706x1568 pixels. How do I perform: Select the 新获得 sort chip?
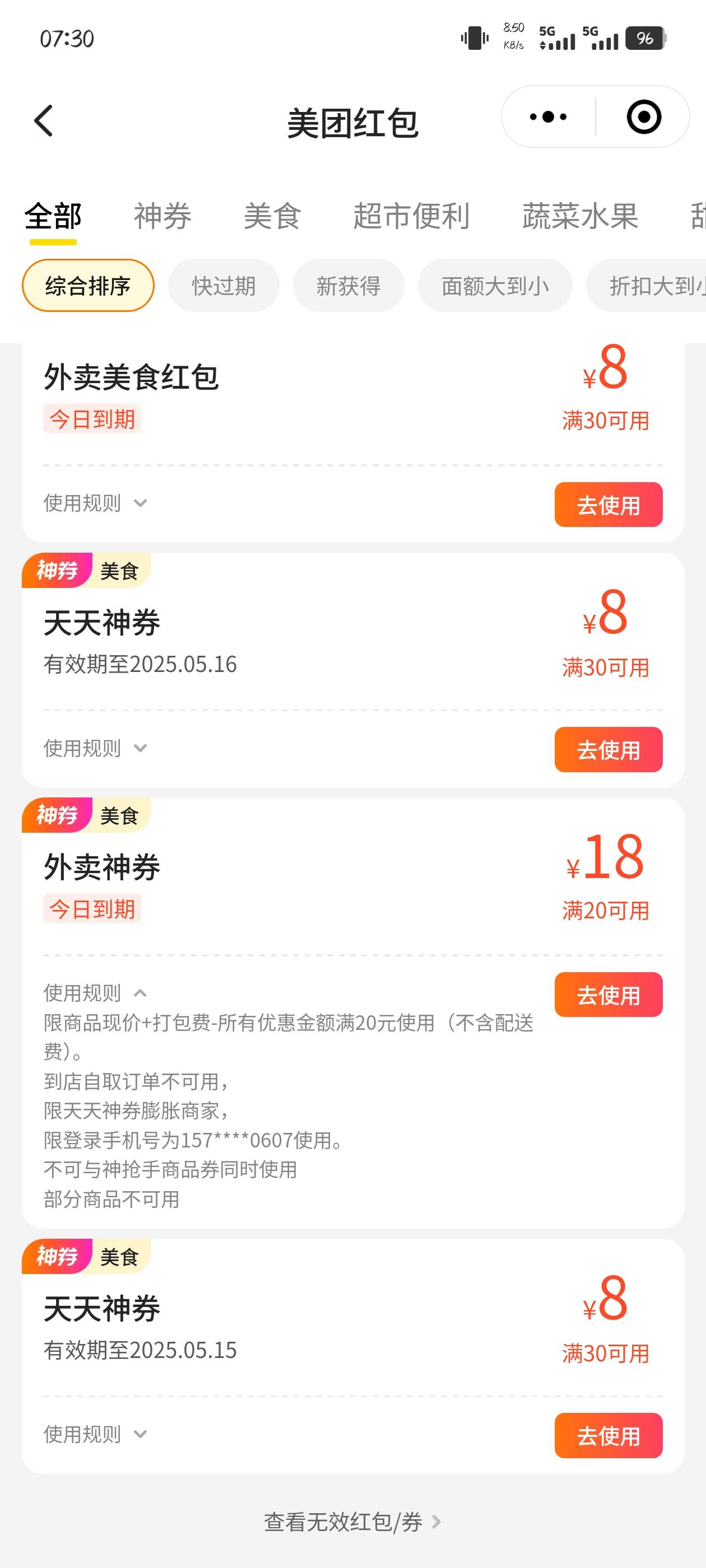pyautogui.click(x=349, y=286)
